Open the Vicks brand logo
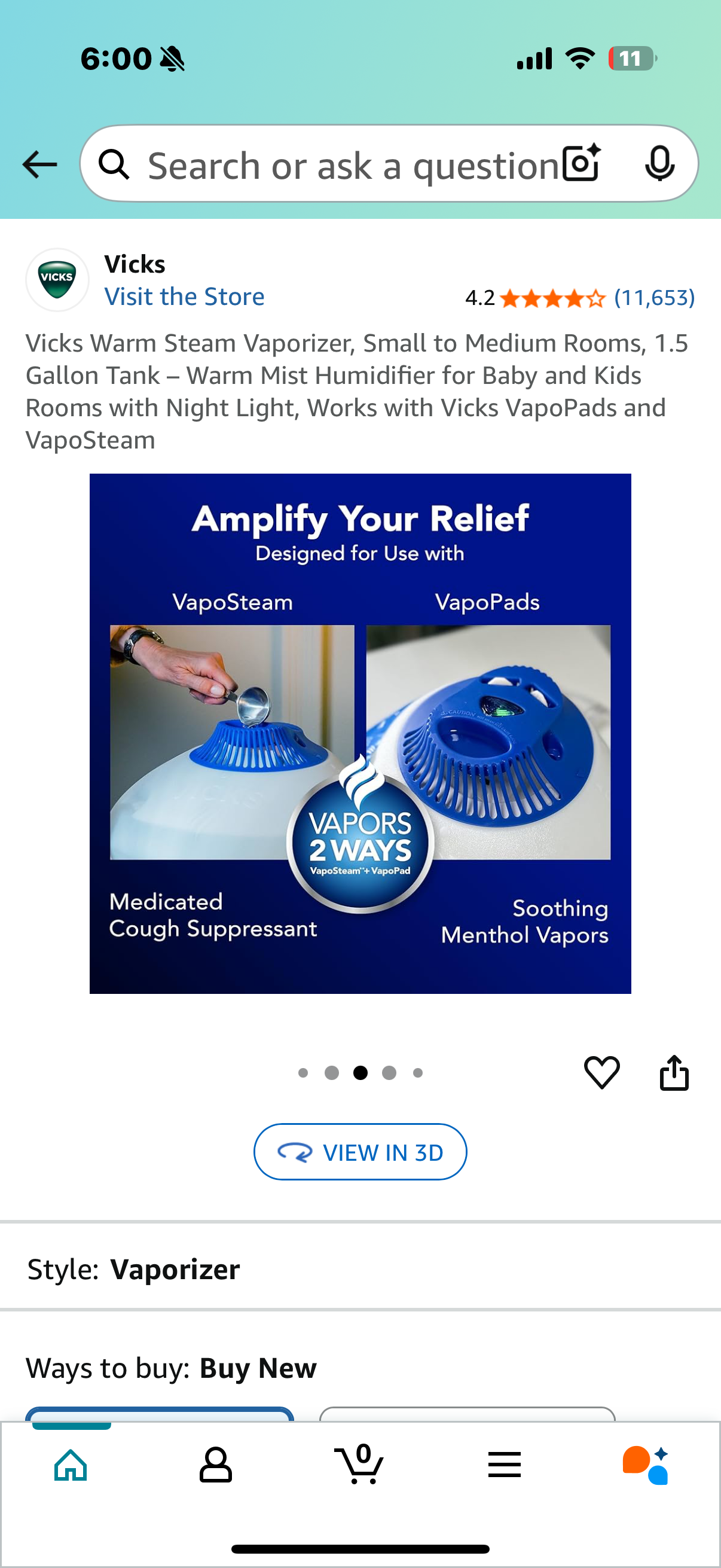 (57, 279)
